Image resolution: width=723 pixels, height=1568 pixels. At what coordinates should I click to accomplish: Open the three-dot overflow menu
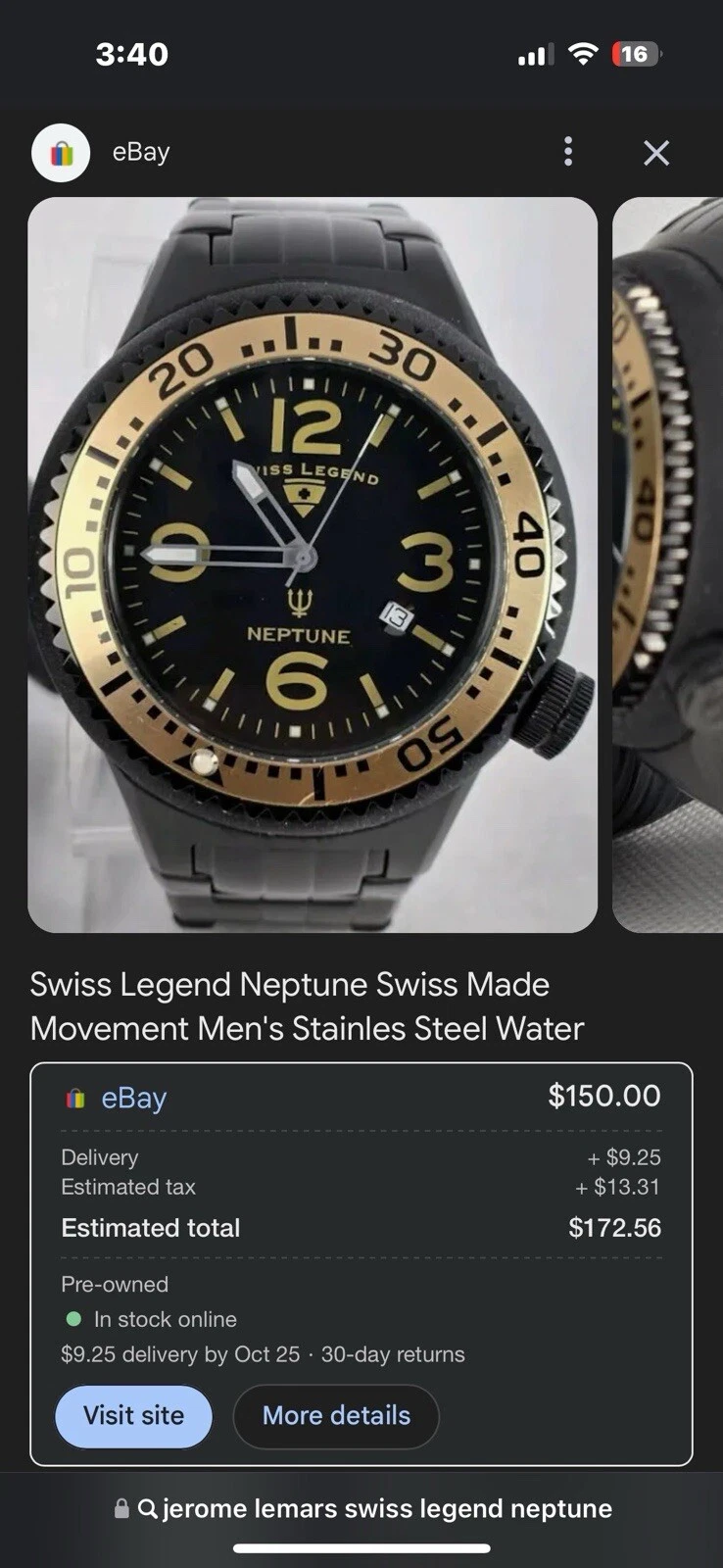[x=568, y=152]
